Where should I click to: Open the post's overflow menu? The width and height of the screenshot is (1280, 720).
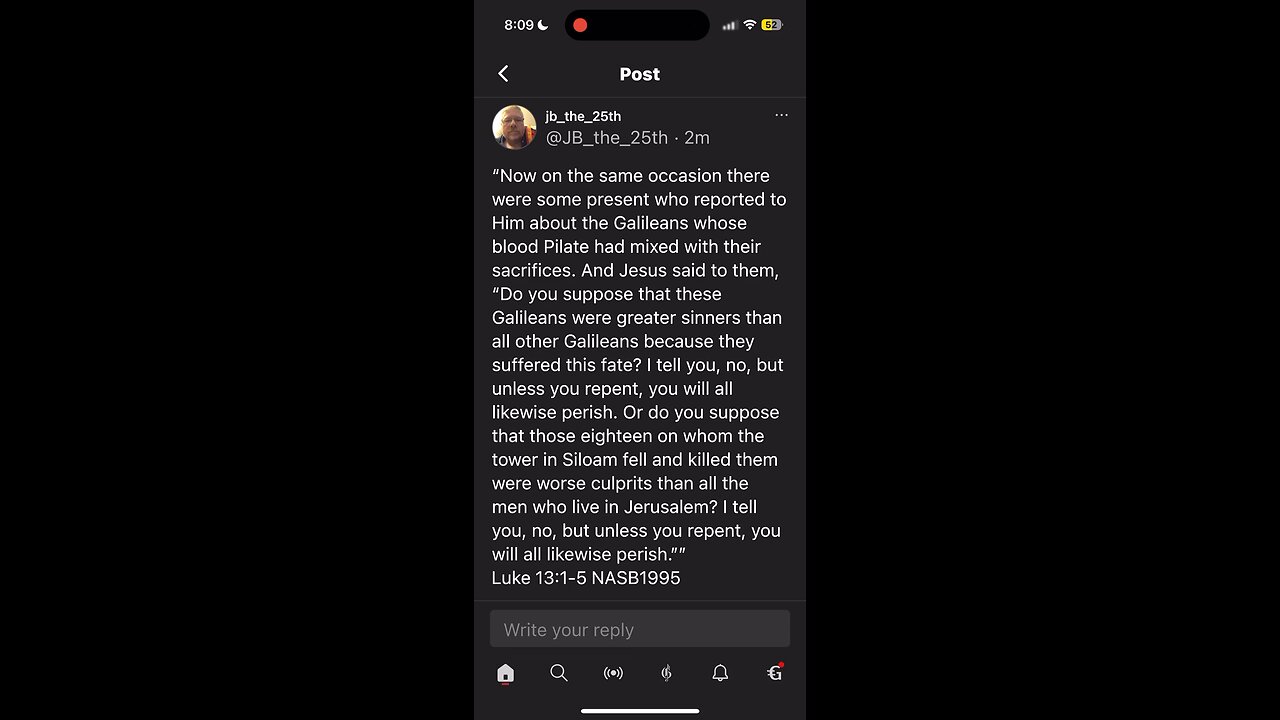[781, 116]
